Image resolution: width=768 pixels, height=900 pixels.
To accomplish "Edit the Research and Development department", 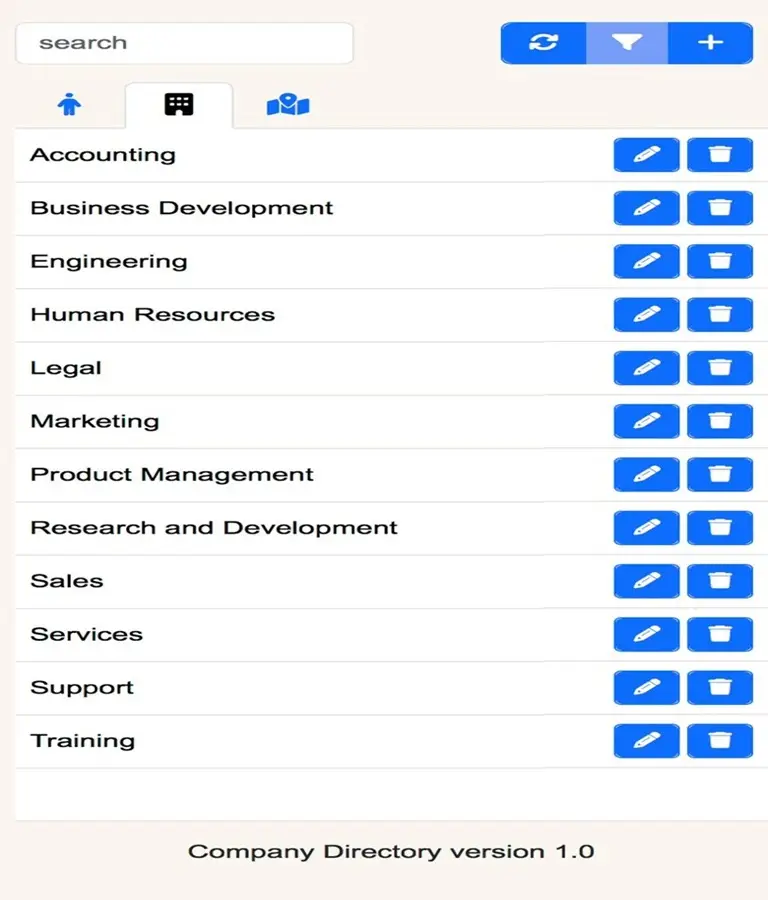I will [x=646, y=527].
